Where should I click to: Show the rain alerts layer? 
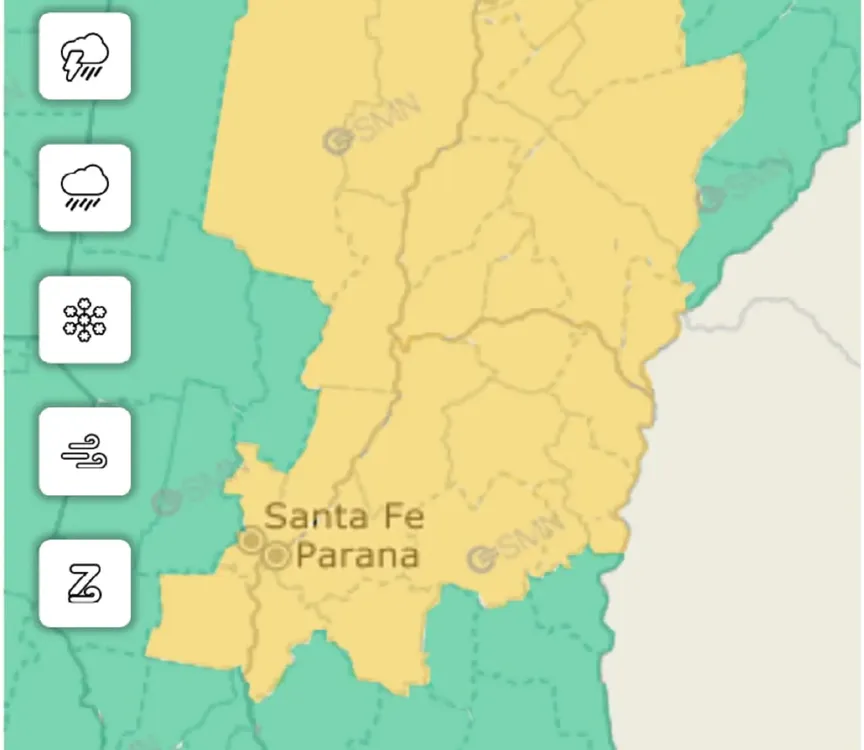(x=85, y=188)
